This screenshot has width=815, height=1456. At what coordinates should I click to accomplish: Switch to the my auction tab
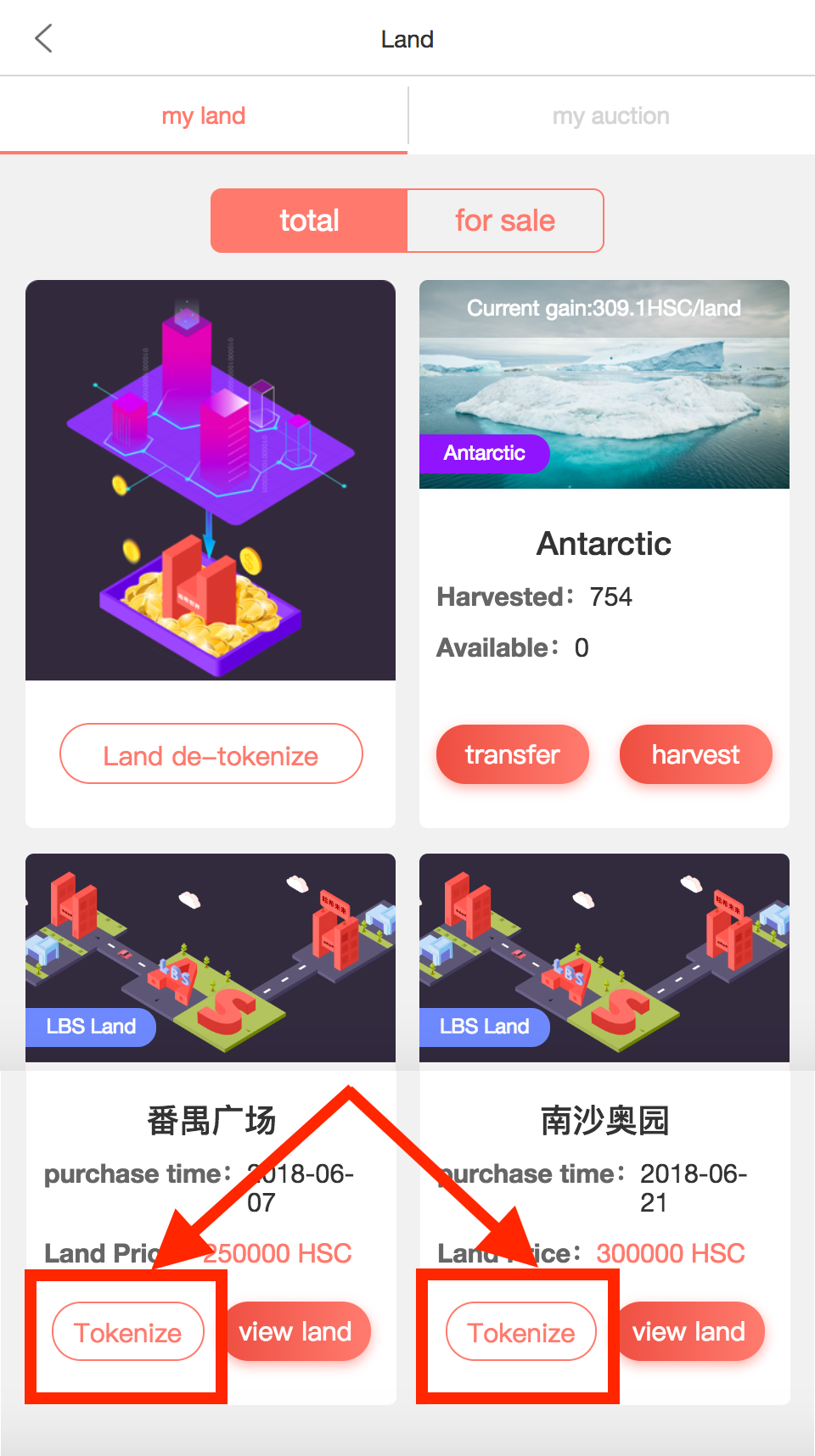tap(610, 116)
